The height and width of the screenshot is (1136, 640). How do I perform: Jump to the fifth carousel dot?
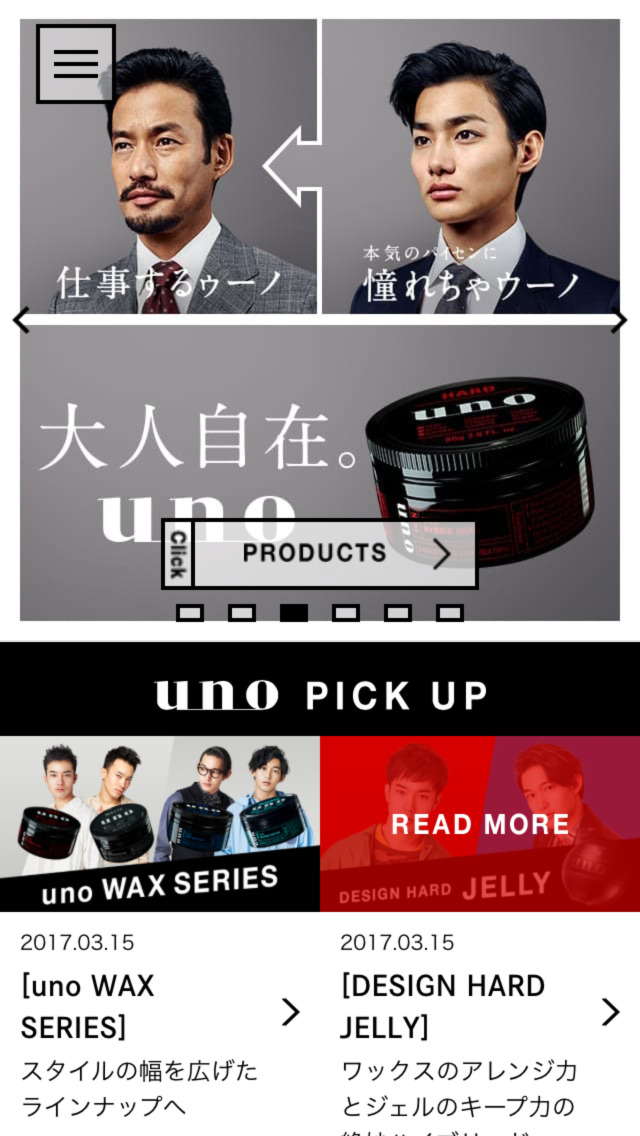(398, 613)
